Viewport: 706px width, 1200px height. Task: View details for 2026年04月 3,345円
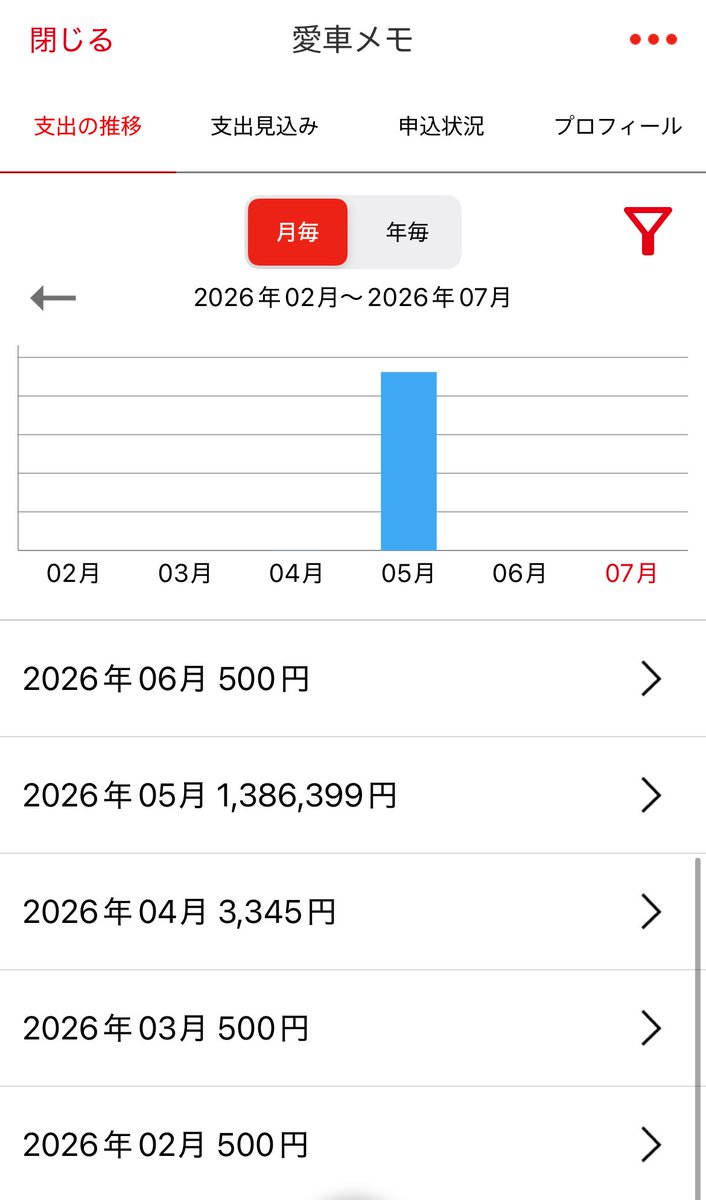click(353, 911)
